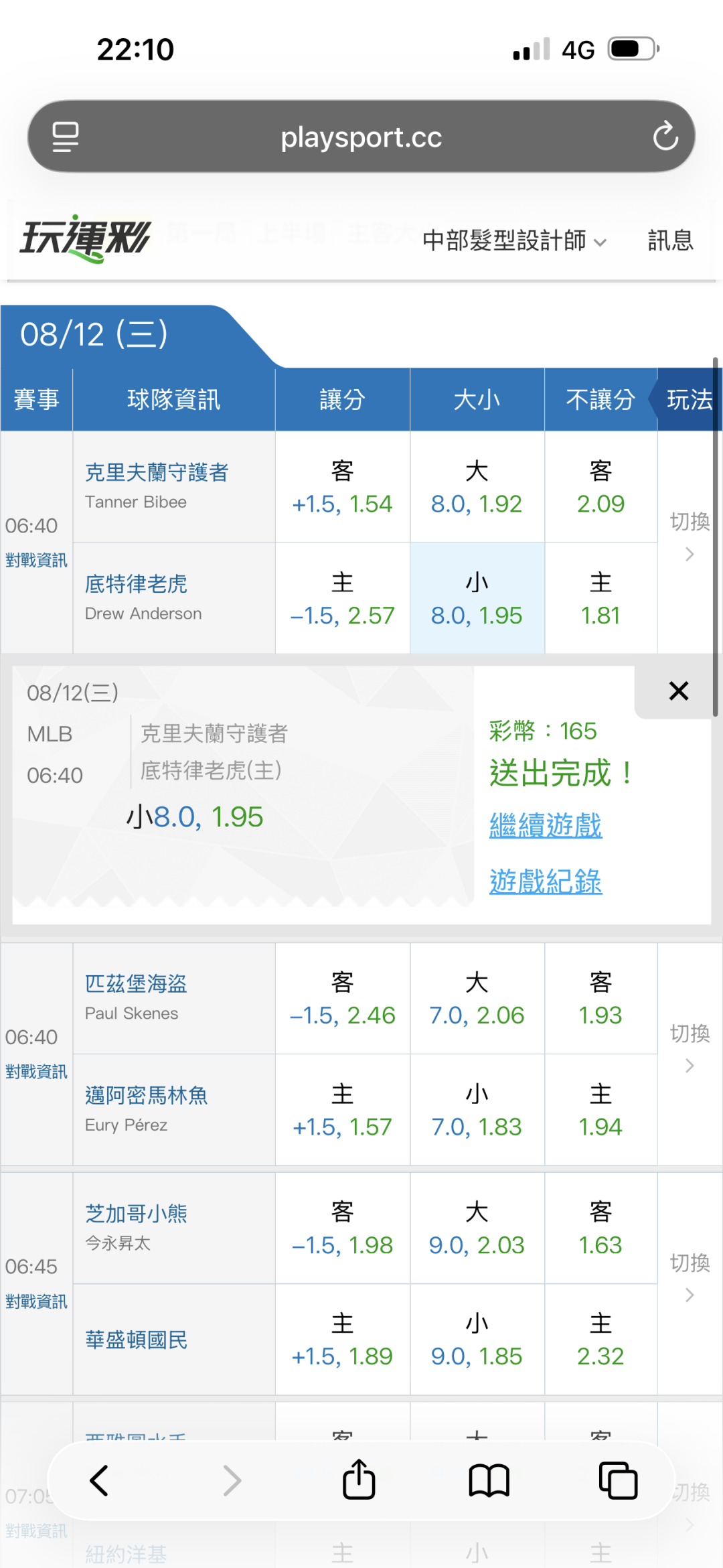Open the Safari share sheet
This screenshot has width=723, height=1568.
(x=359, y=1479)
